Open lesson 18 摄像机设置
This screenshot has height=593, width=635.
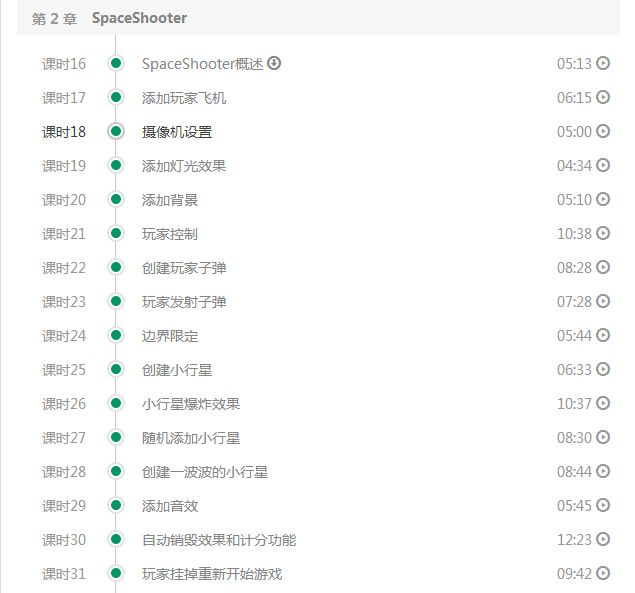pyautogui.click(x=177, y=132)
